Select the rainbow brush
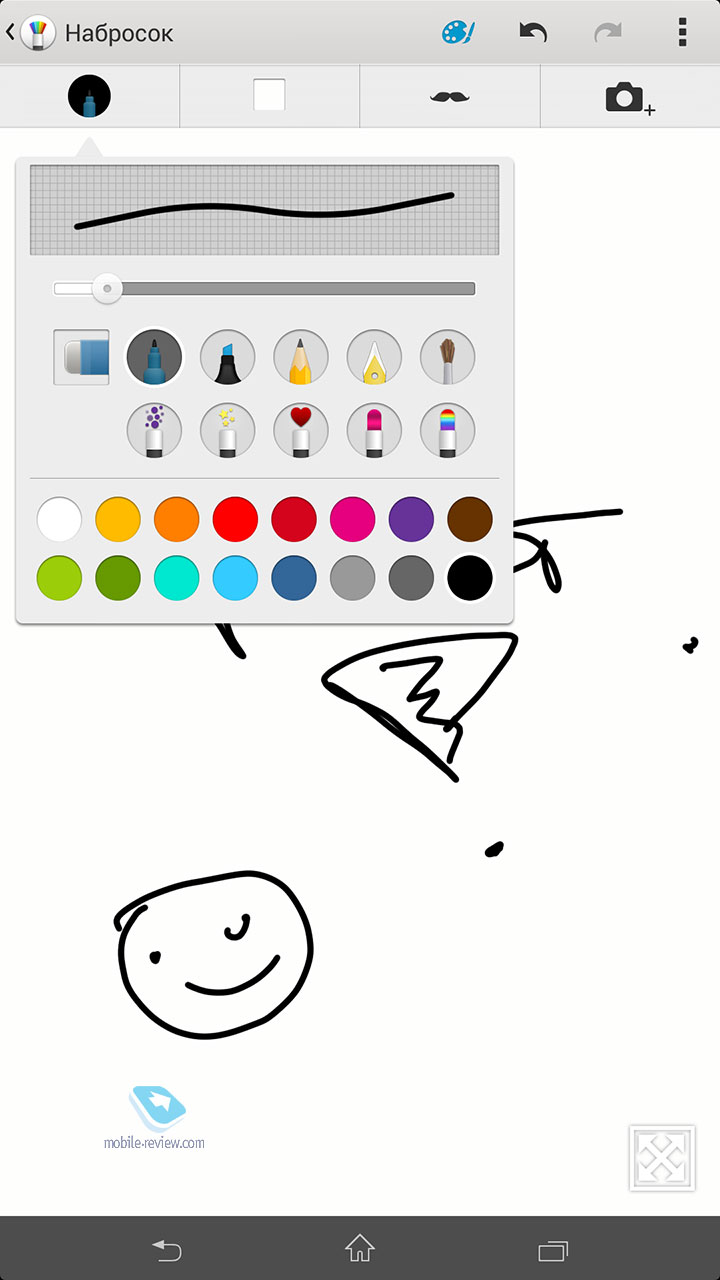 [x=447, y=431]
